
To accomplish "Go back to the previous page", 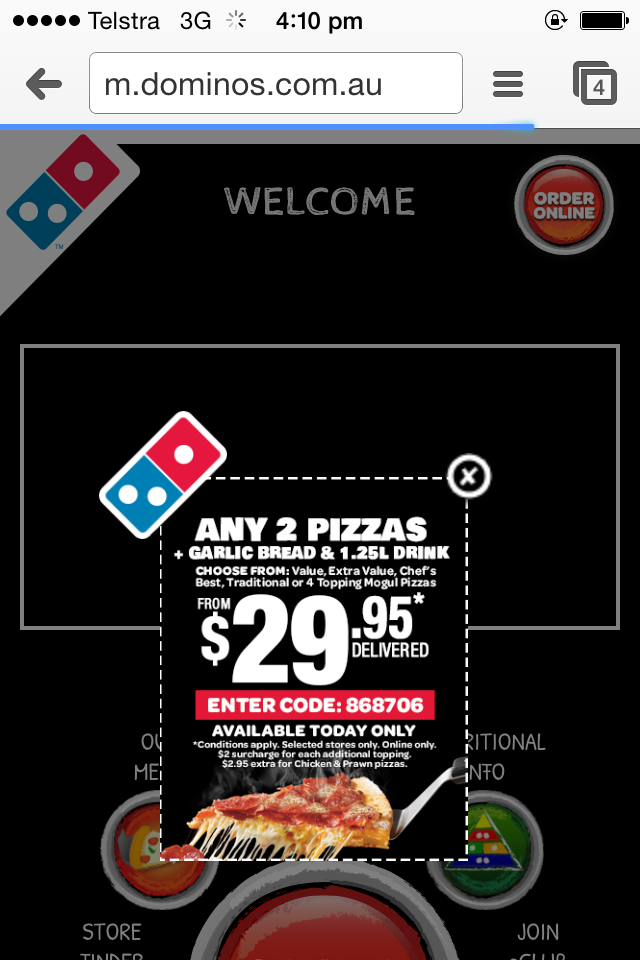I will [x=44, y=84].
